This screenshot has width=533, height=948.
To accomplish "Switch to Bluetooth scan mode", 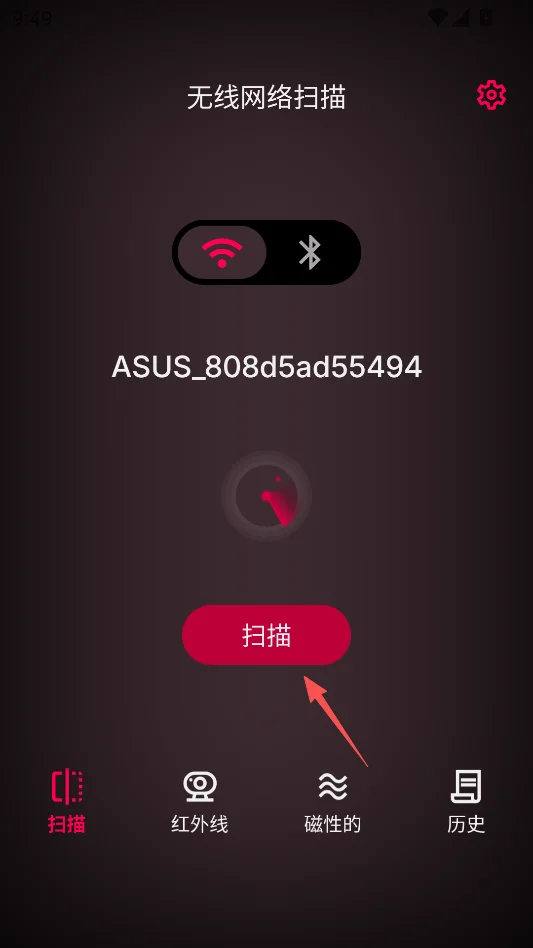I will (310, 252).
